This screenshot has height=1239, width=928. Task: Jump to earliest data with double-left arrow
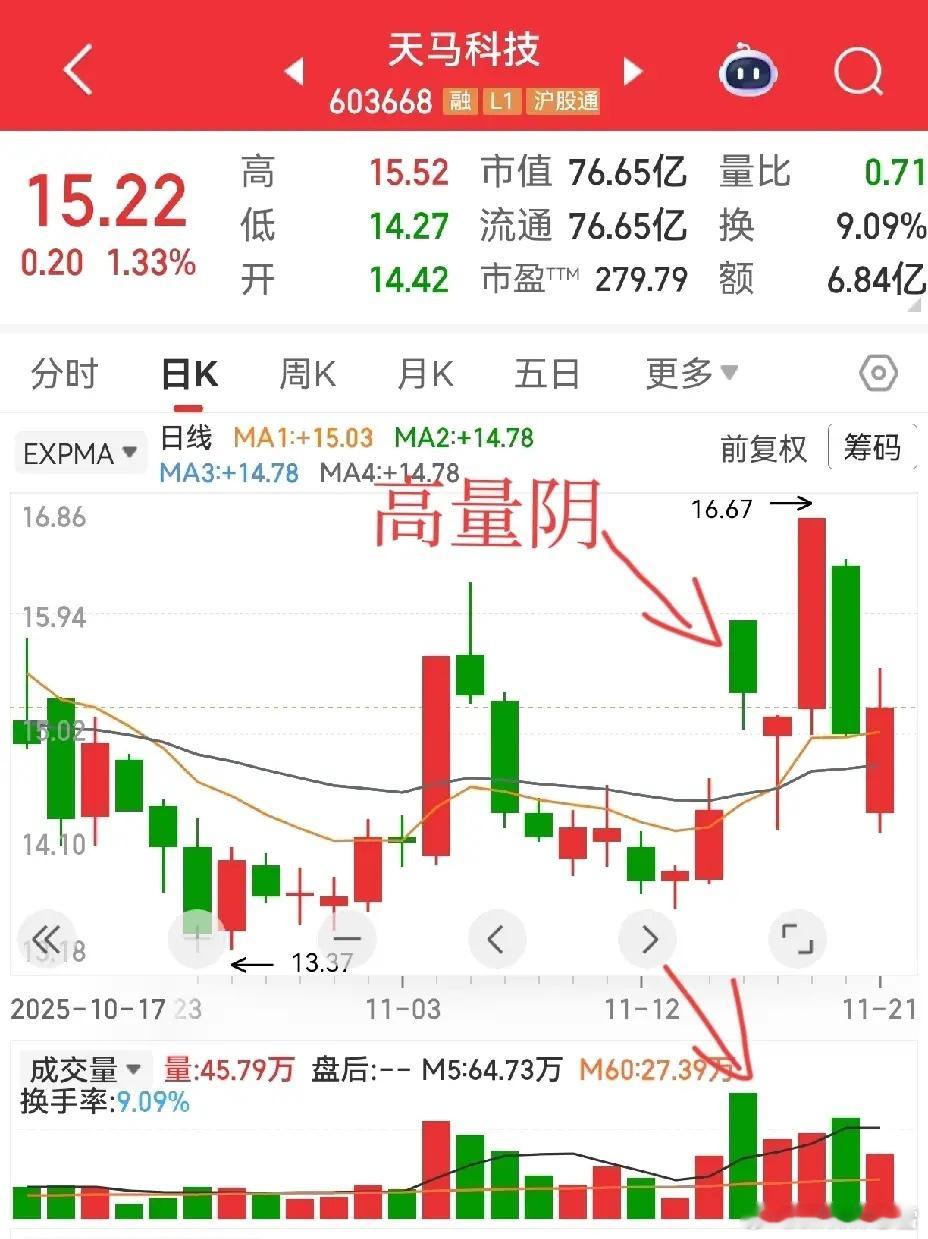click(46, 938)
